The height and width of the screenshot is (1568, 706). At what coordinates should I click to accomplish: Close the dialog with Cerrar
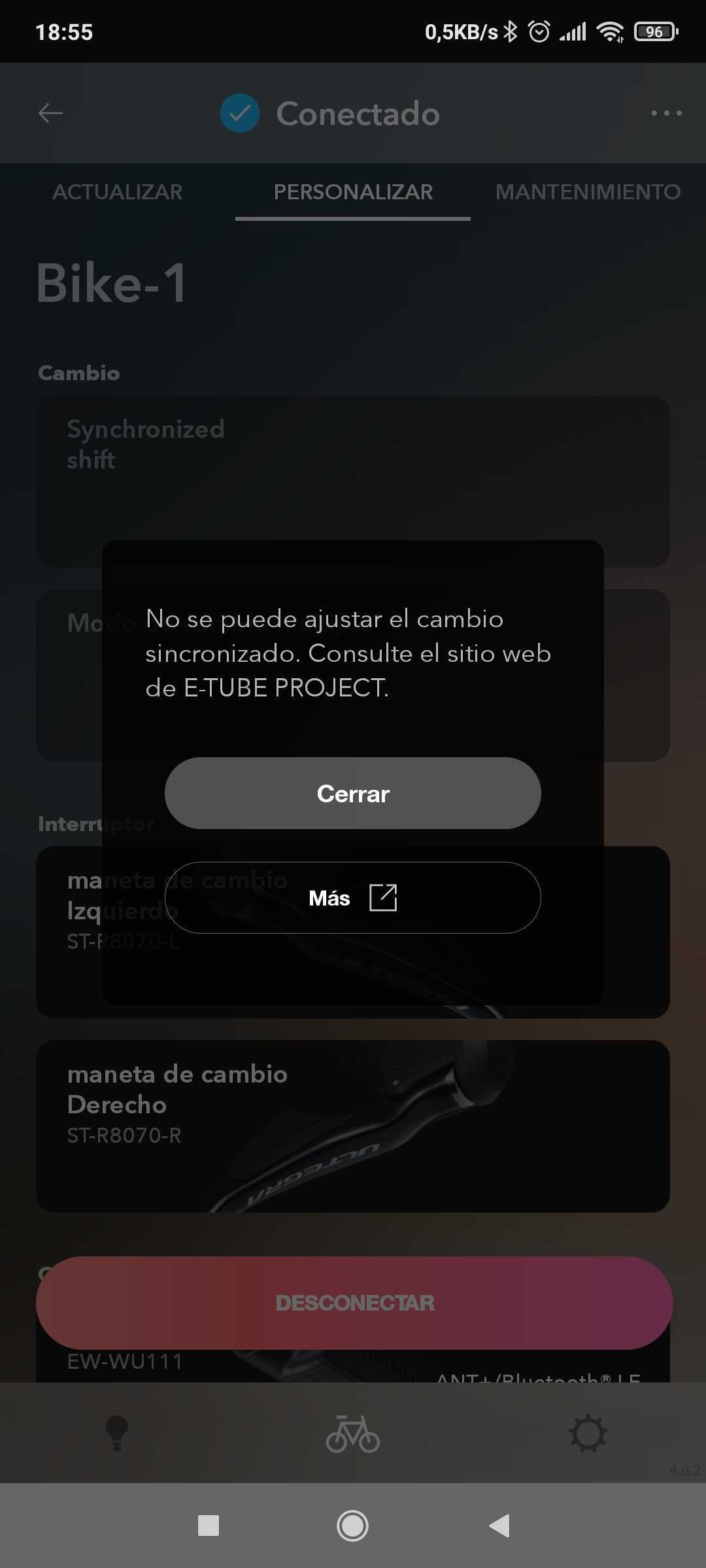coord(353,793)
